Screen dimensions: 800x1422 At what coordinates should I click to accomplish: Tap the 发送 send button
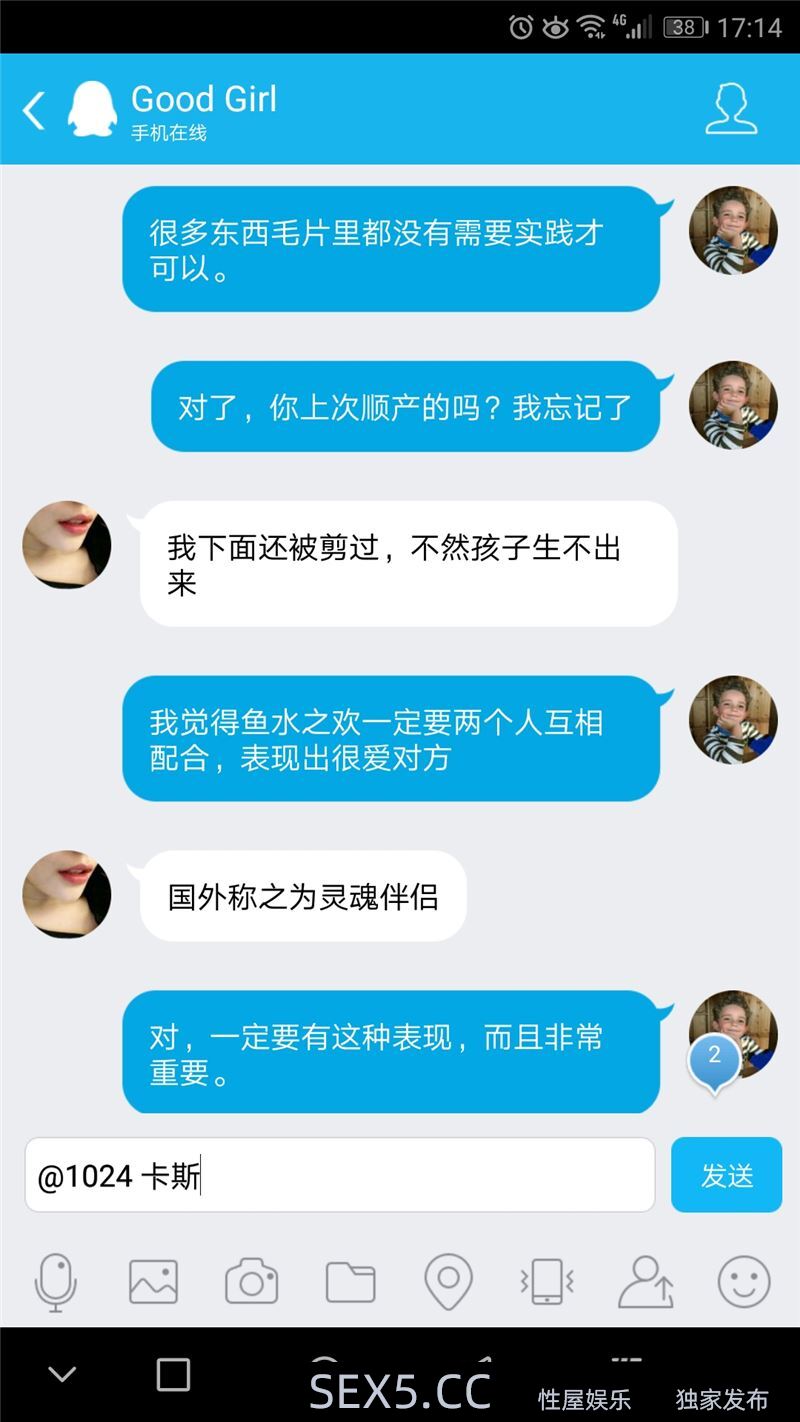pos(726,1175)
